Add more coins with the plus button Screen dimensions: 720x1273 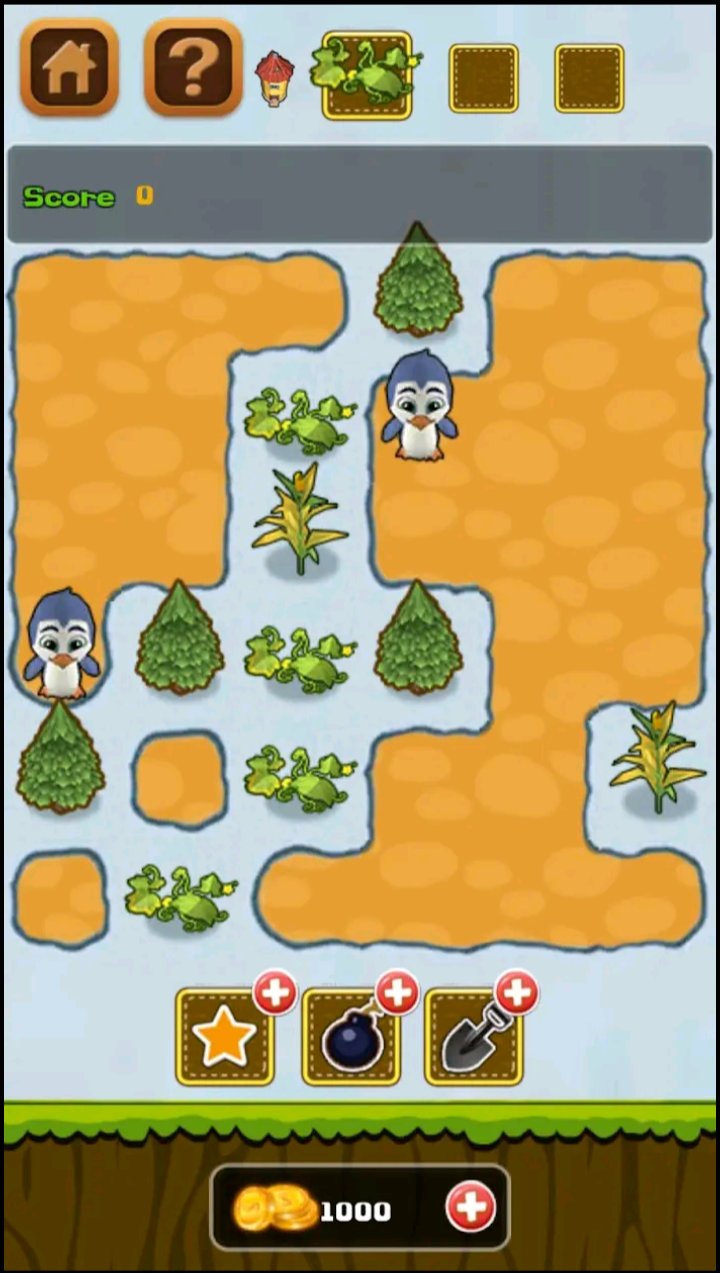(x=470, y=1209)
